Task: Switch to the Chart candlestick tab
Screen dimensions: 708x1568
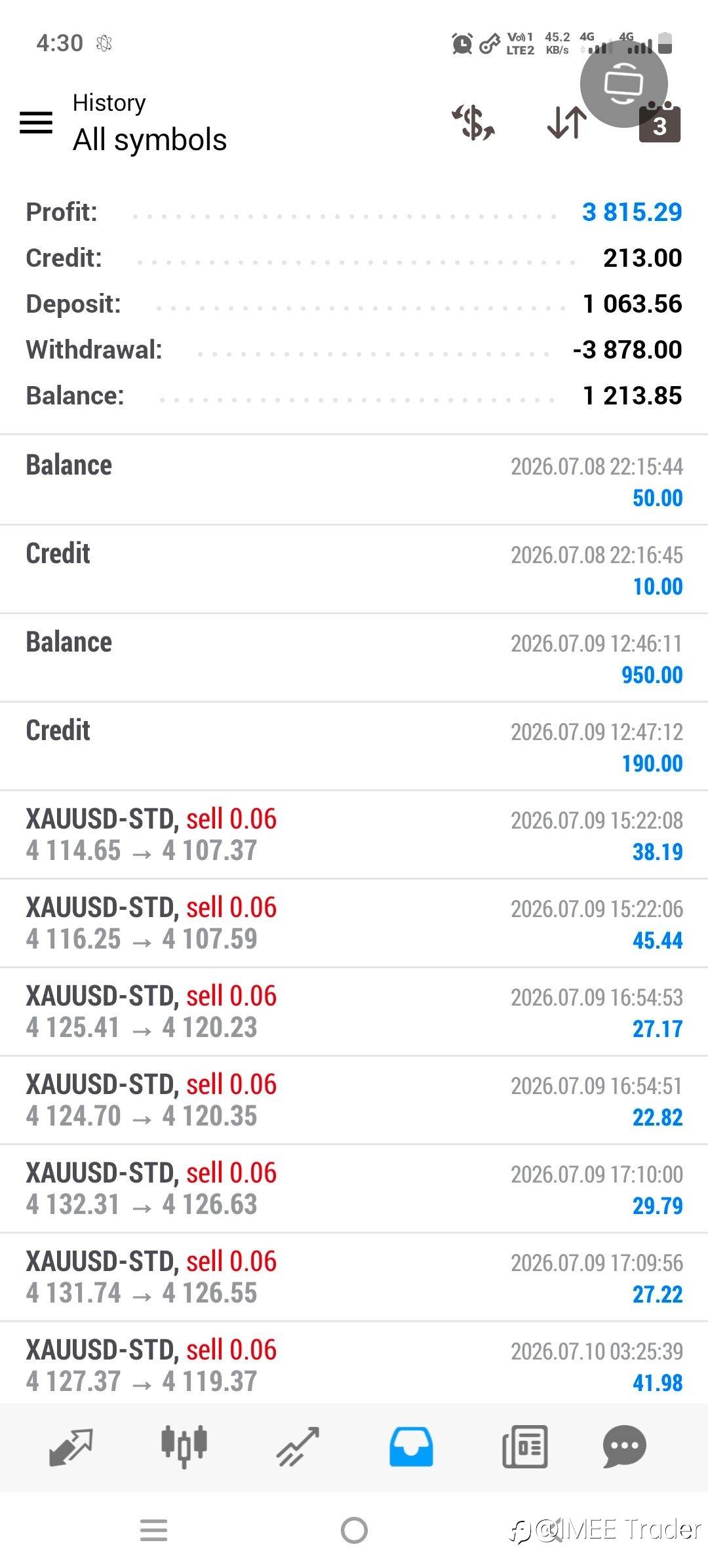Action: tap(184, 1447)
